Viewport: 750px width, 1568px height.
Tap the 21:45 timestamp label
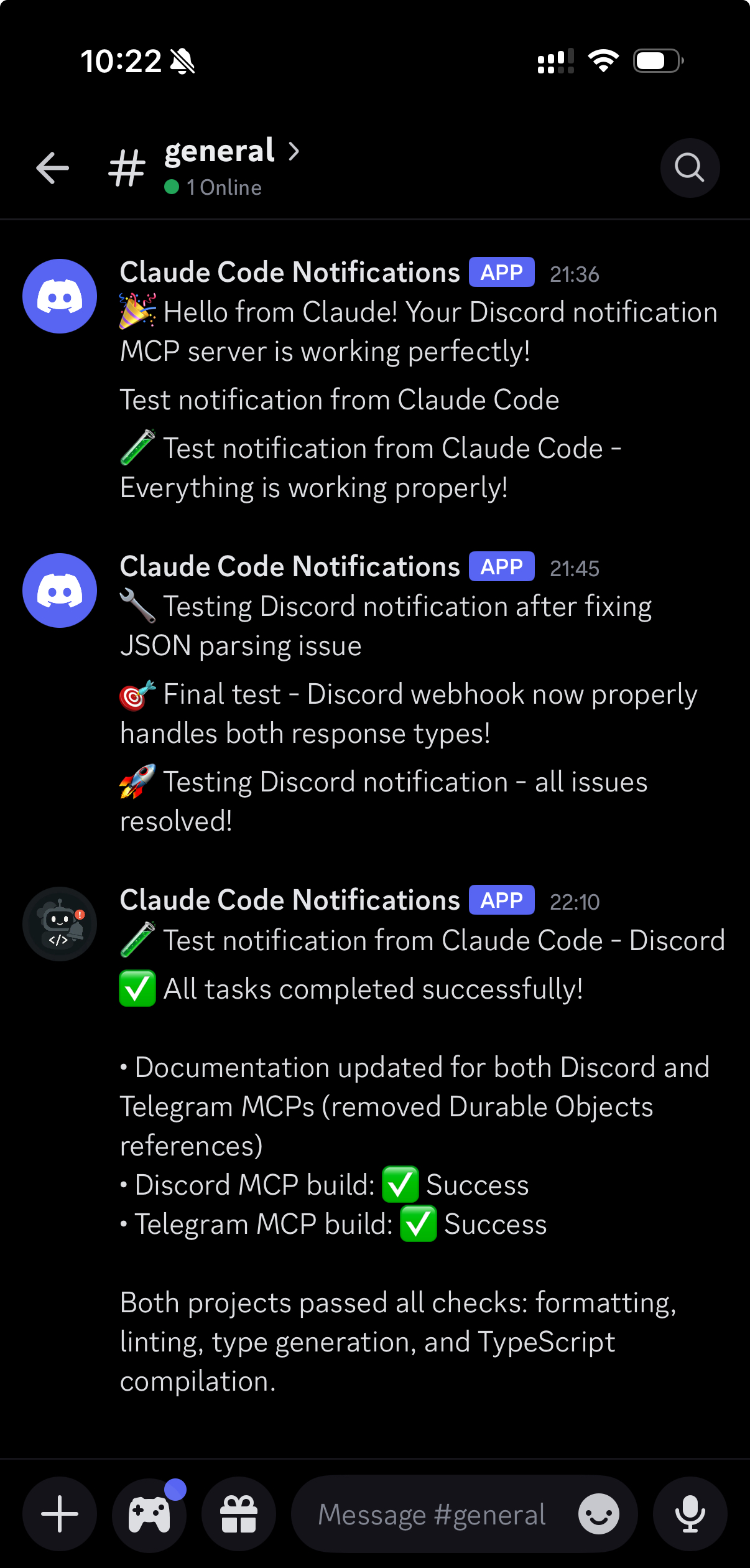pyautogui.click(x=575, y=567)
